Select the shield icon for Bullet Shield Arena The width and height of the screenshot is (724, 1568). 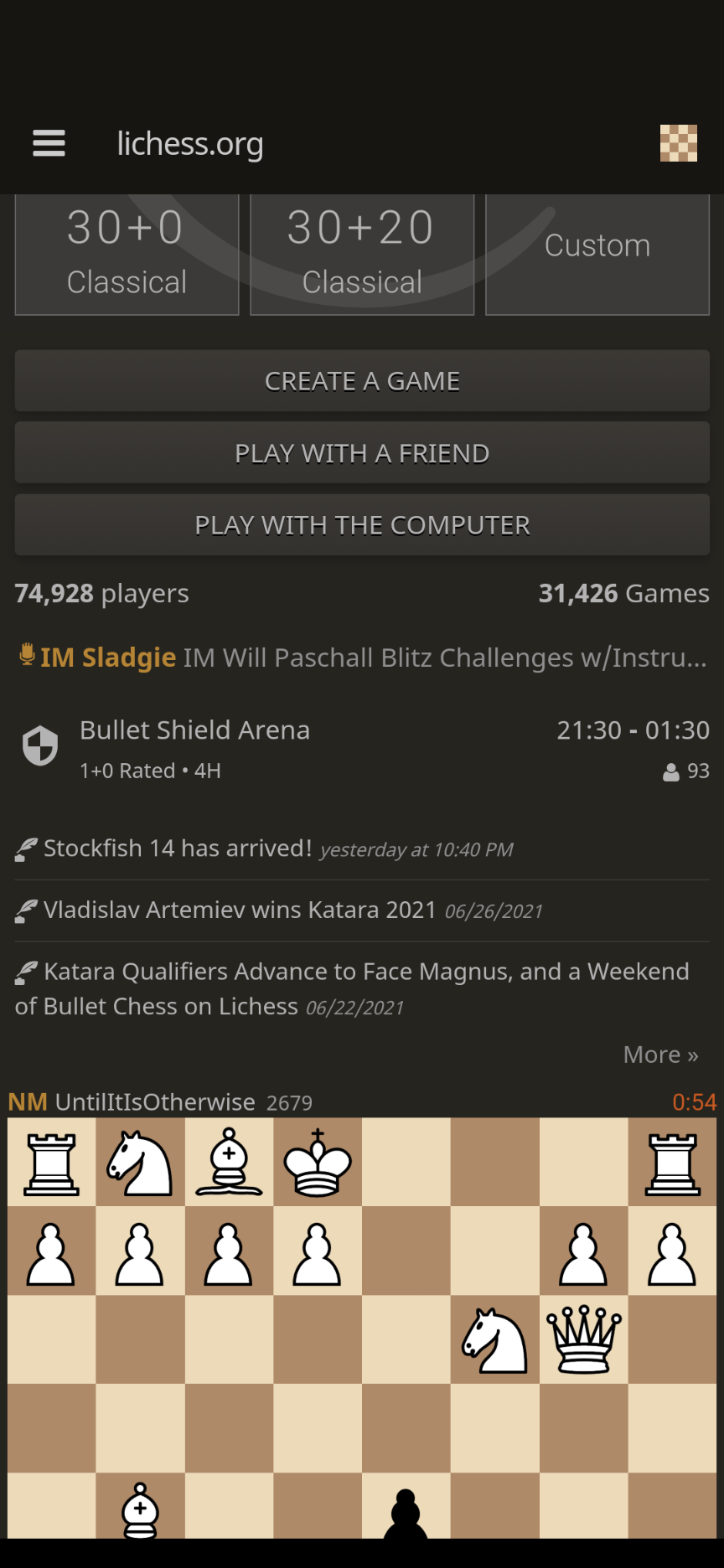[39, 745]
